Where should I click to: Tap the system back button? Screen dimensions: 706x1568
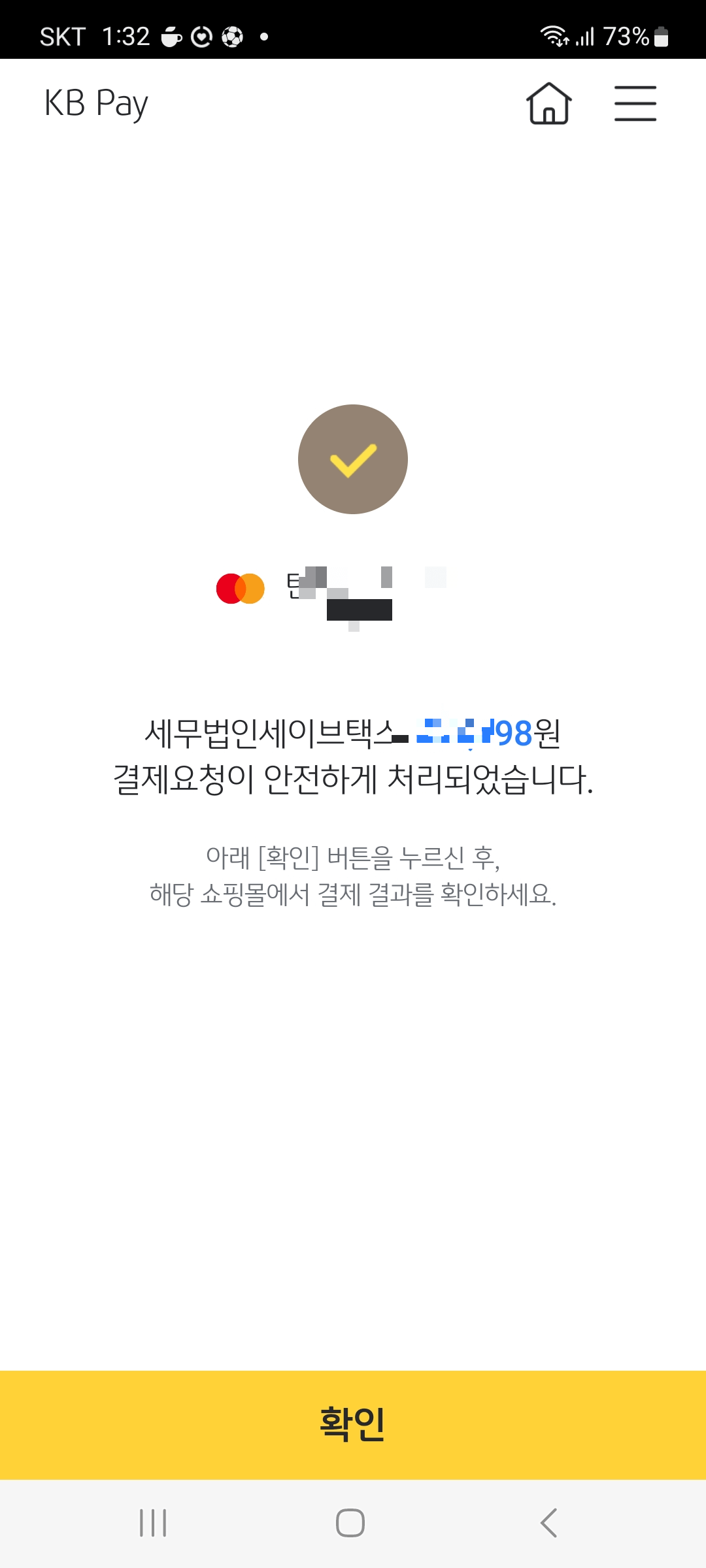[x=549, y=1523]
